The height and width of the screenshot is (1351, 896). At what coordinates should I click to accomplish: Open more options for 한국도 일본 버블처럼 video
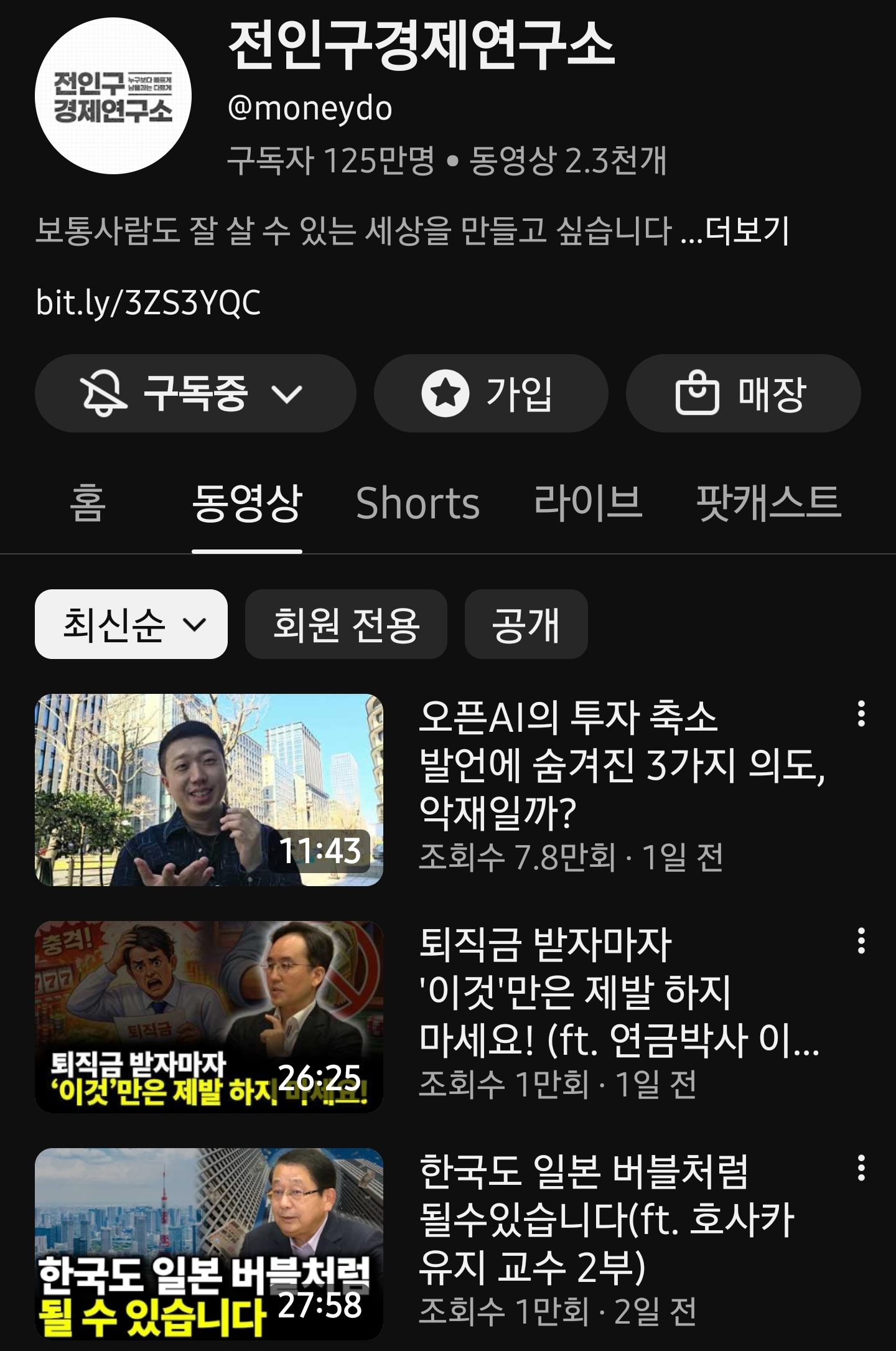tap(861, 1168)
